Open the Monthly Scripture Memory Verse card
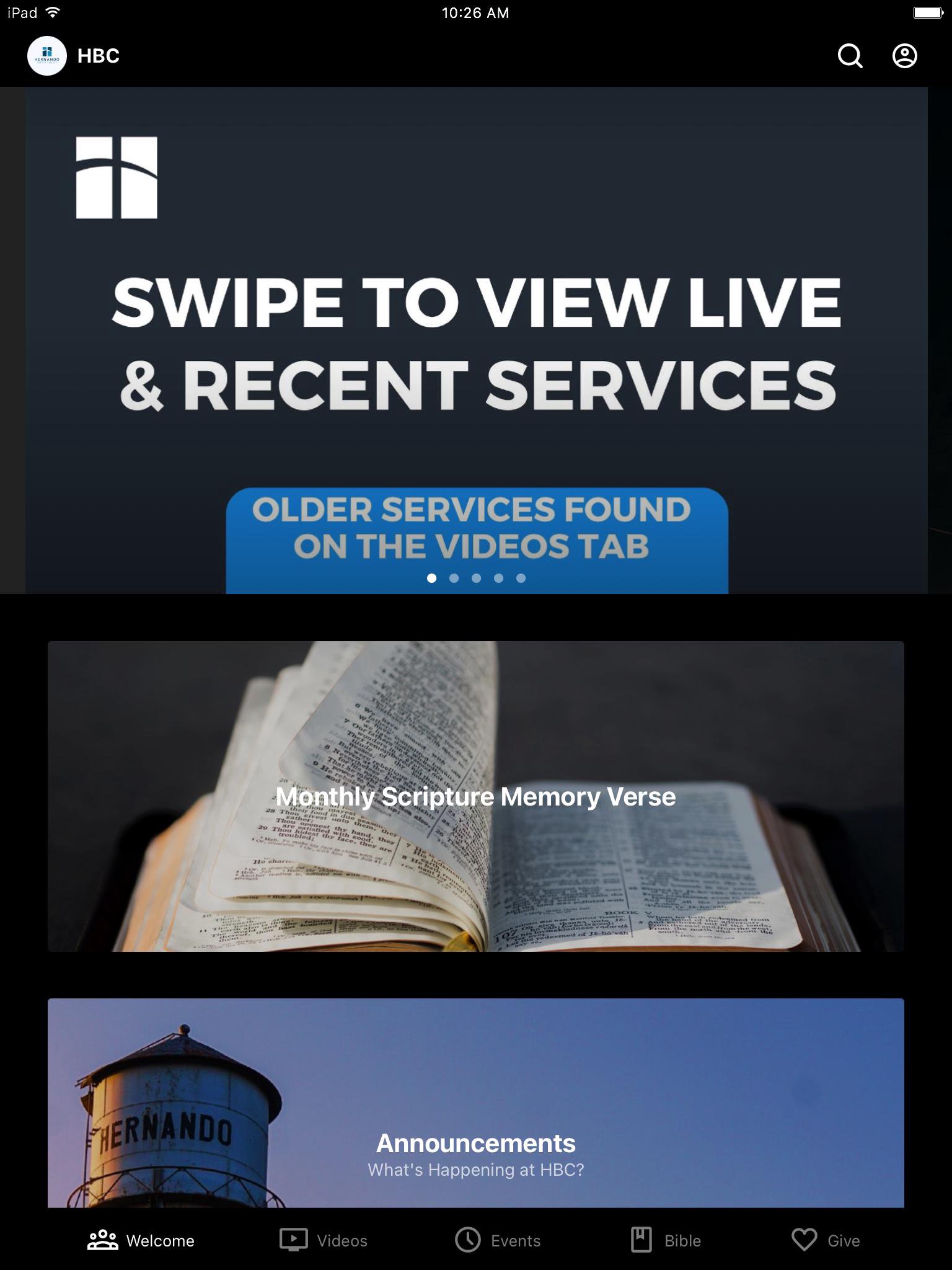This screenshot has width=952, height=1270. click(476, 796)
